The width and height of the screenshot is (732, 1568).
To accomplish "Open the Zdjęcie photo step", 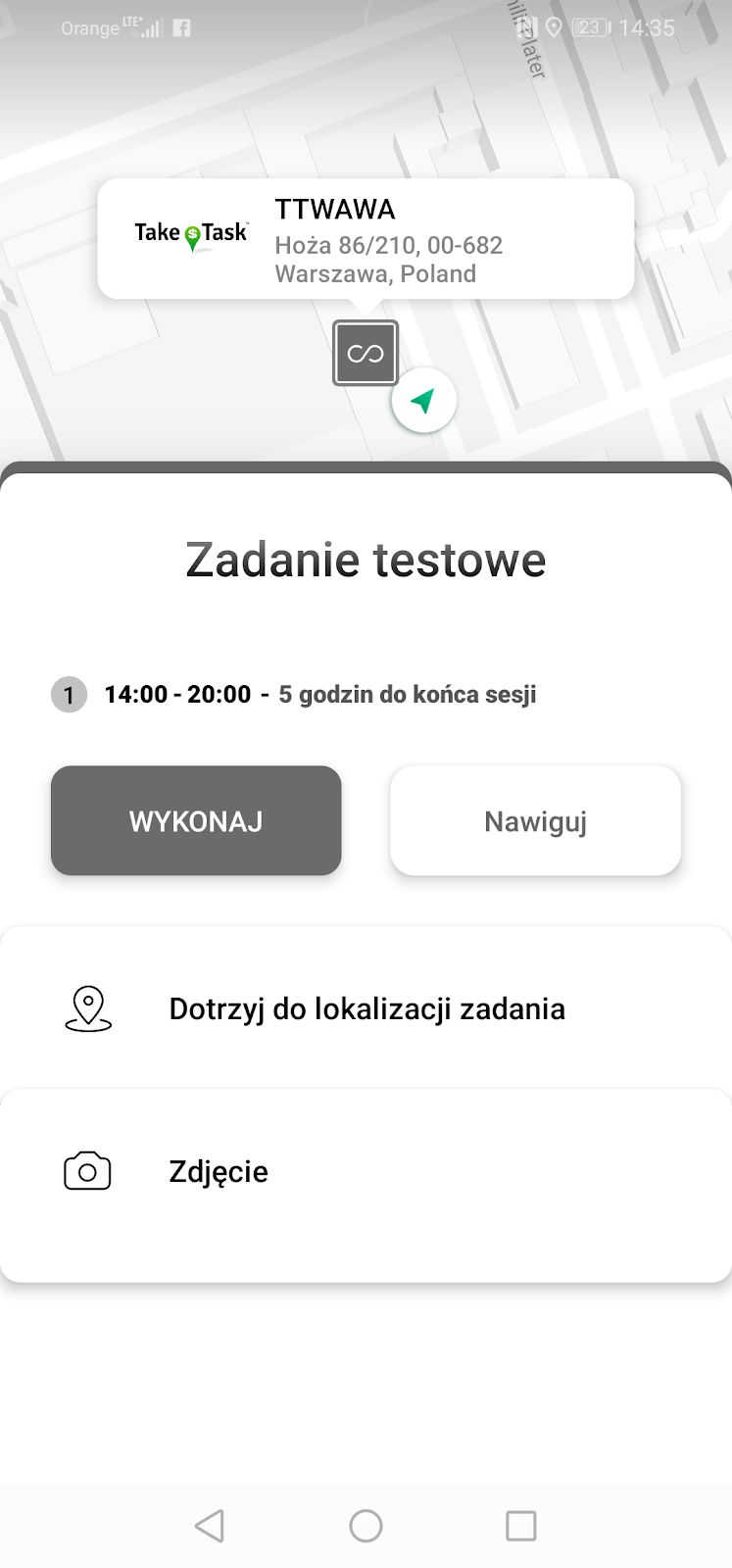I will tap(366, 1171).
